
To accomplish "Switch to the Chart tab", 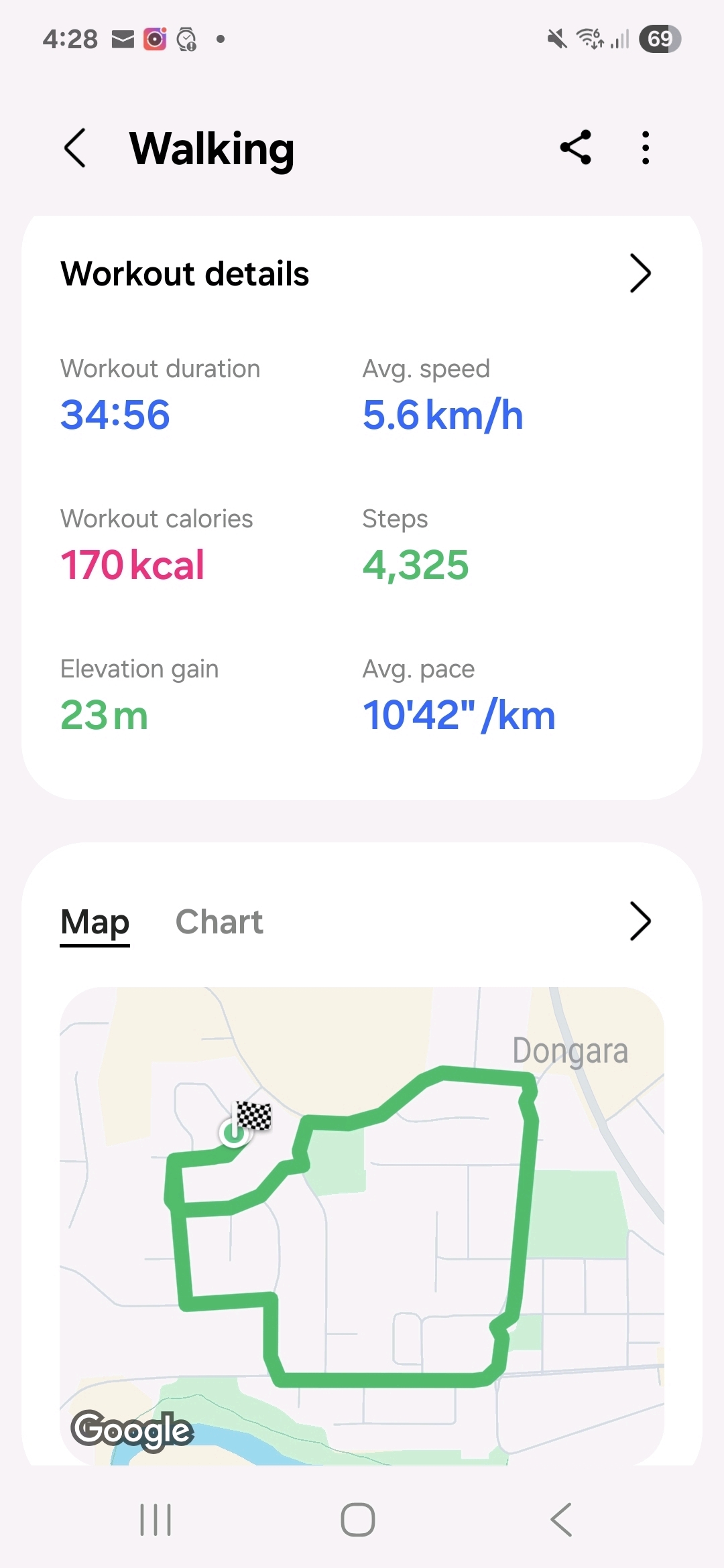I will coord(219,922).
